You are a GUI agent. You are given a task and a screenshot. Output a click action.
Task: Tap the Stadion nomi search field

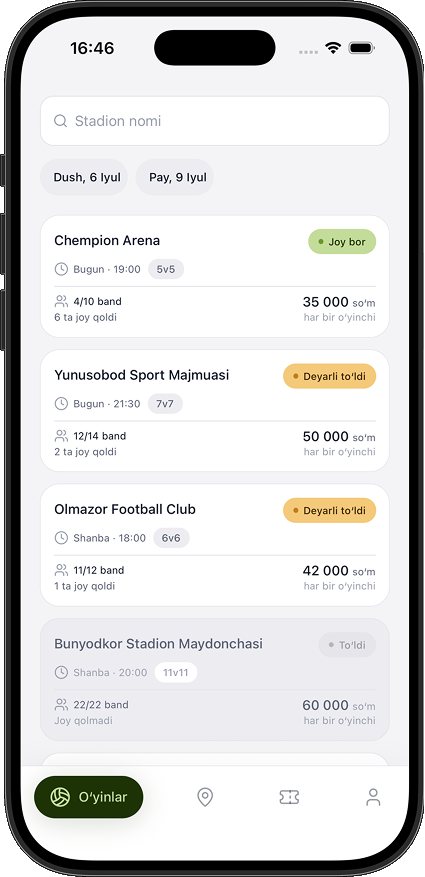pyautogui.click(x=215, y=121)
